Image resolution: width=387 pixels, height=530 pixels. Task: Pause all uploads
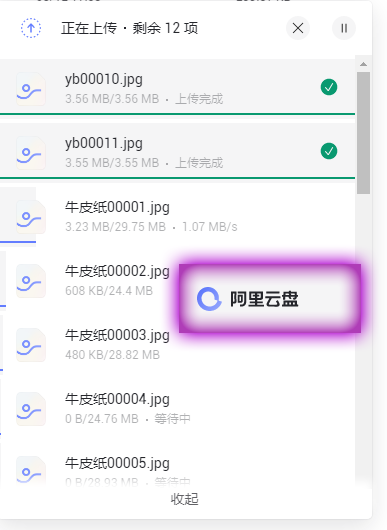pyautogui.click(x=344, y=28)
